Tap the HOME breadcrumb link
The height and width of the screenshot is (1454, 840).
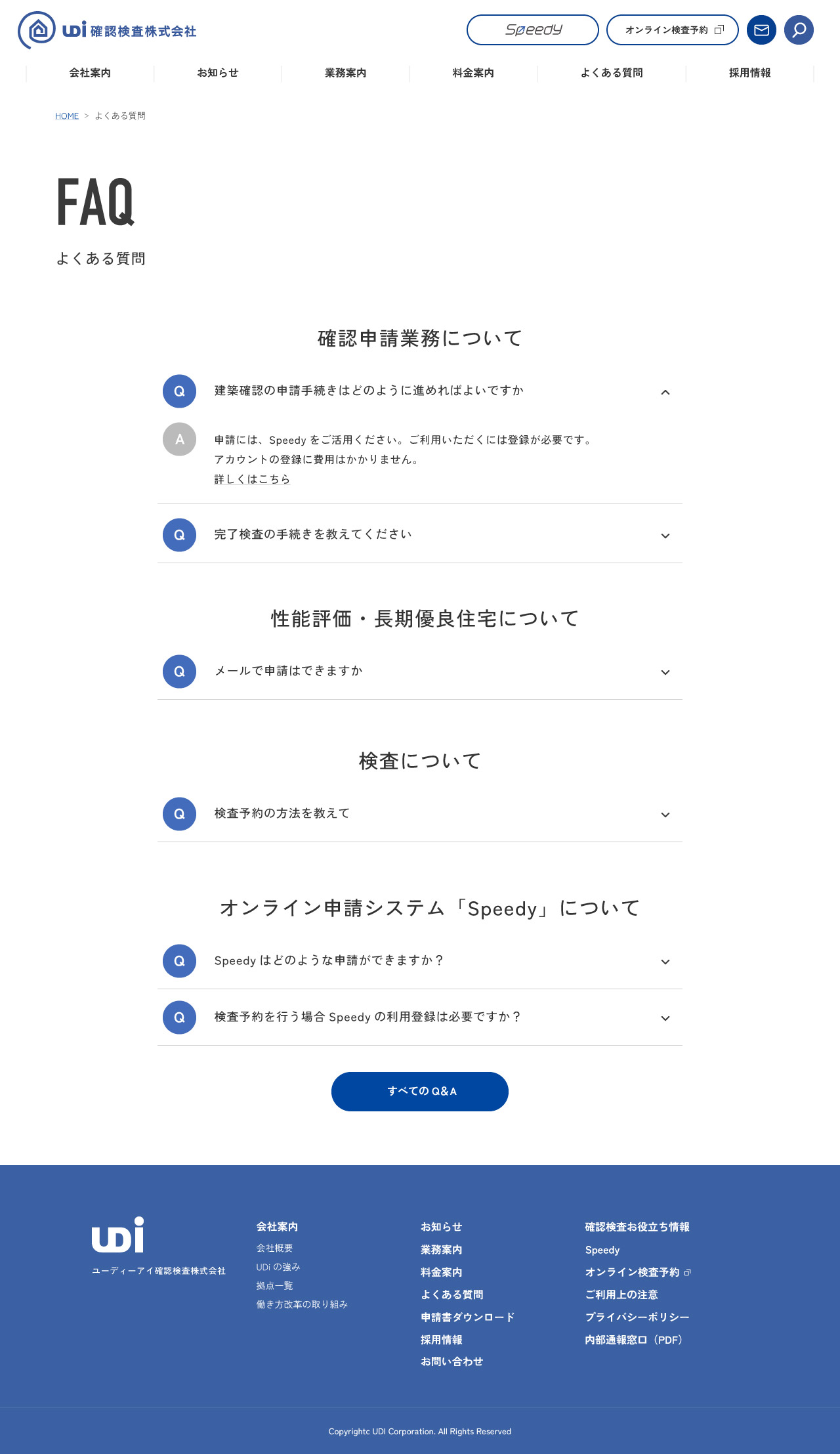[x=67, y=116]
